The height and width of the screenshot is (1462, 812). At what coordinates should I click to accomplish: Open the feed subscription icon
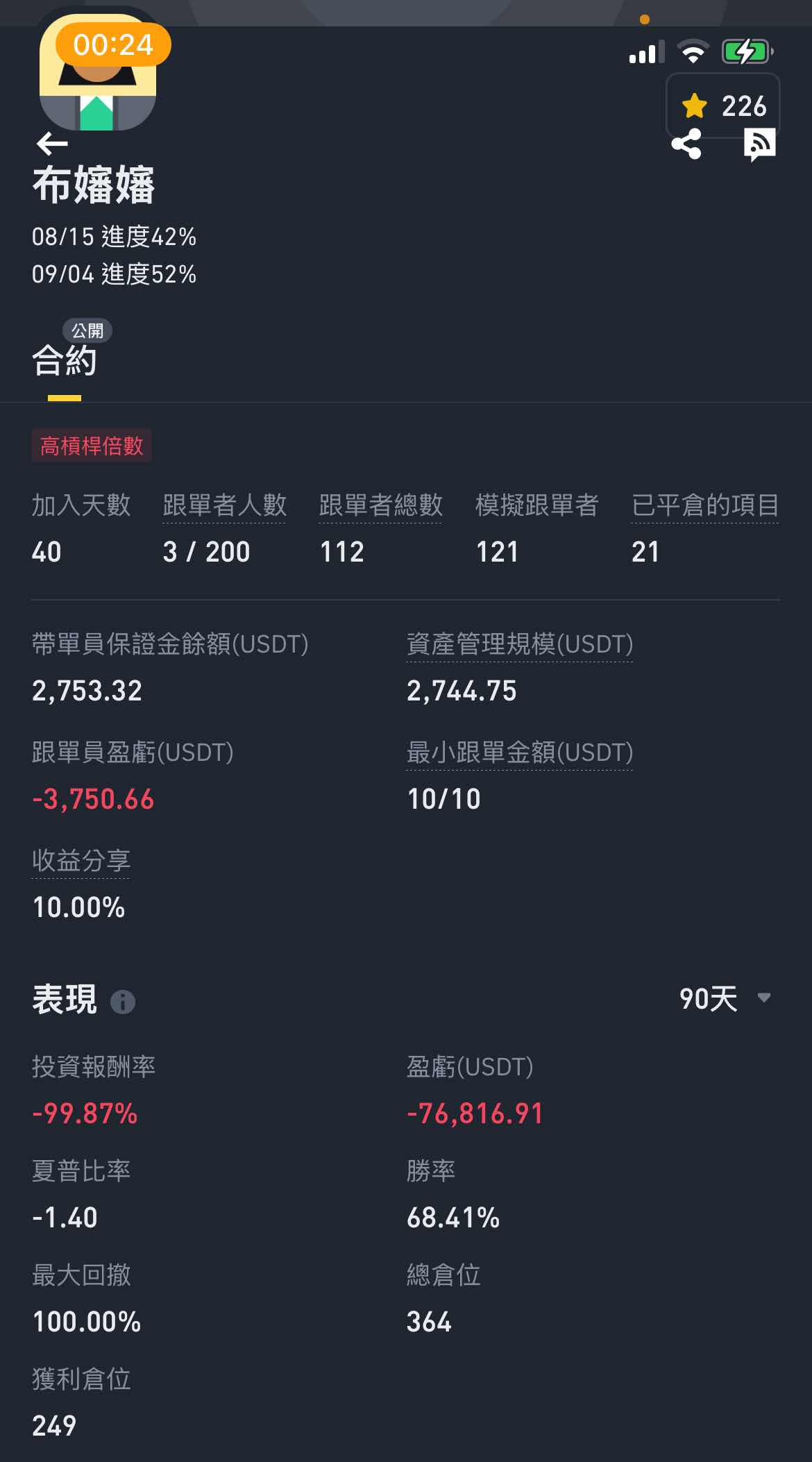[759, 144]
